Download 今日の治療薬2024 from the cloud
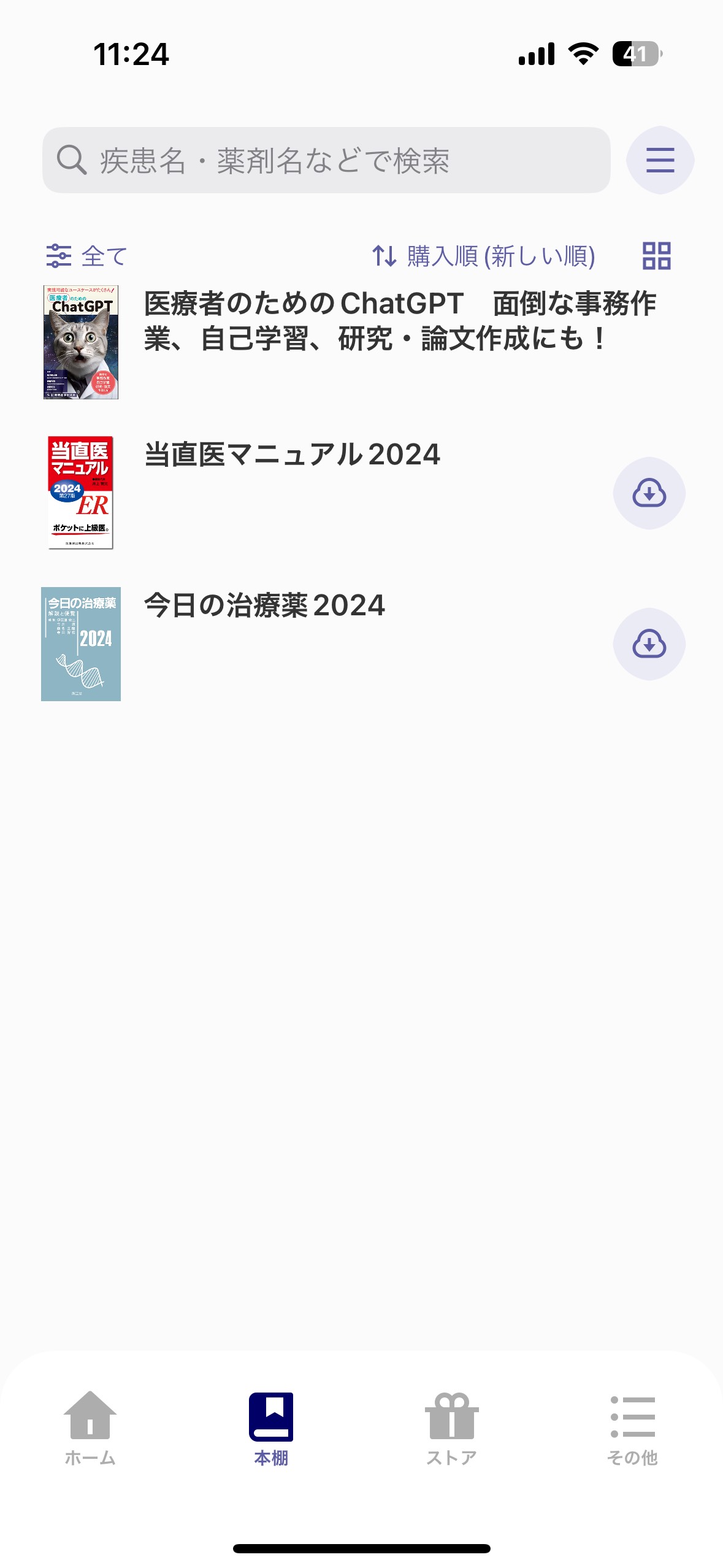 [x=649, y=644]
